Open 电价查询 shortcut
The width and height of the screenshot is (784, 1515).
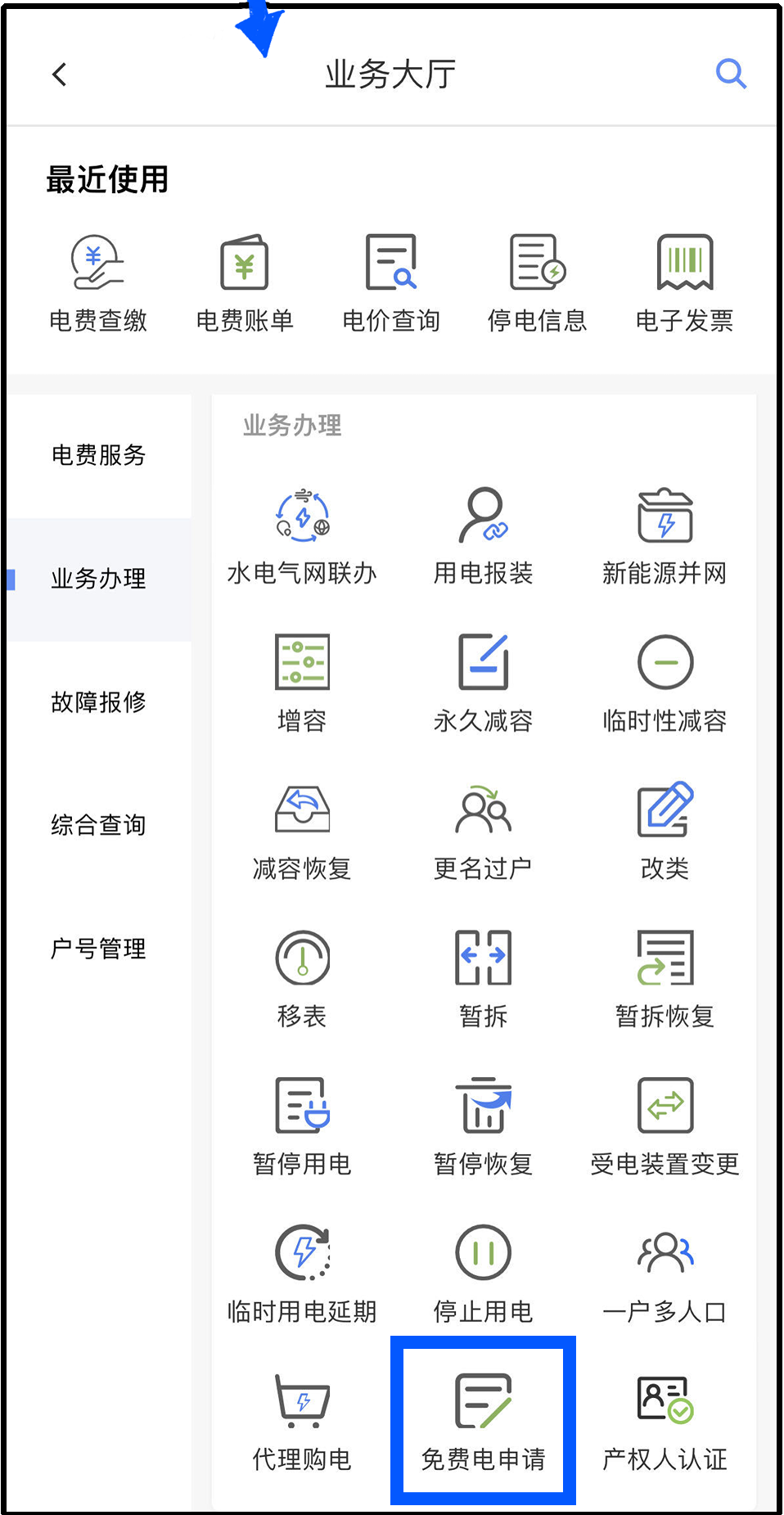click(x=390, y=283)
